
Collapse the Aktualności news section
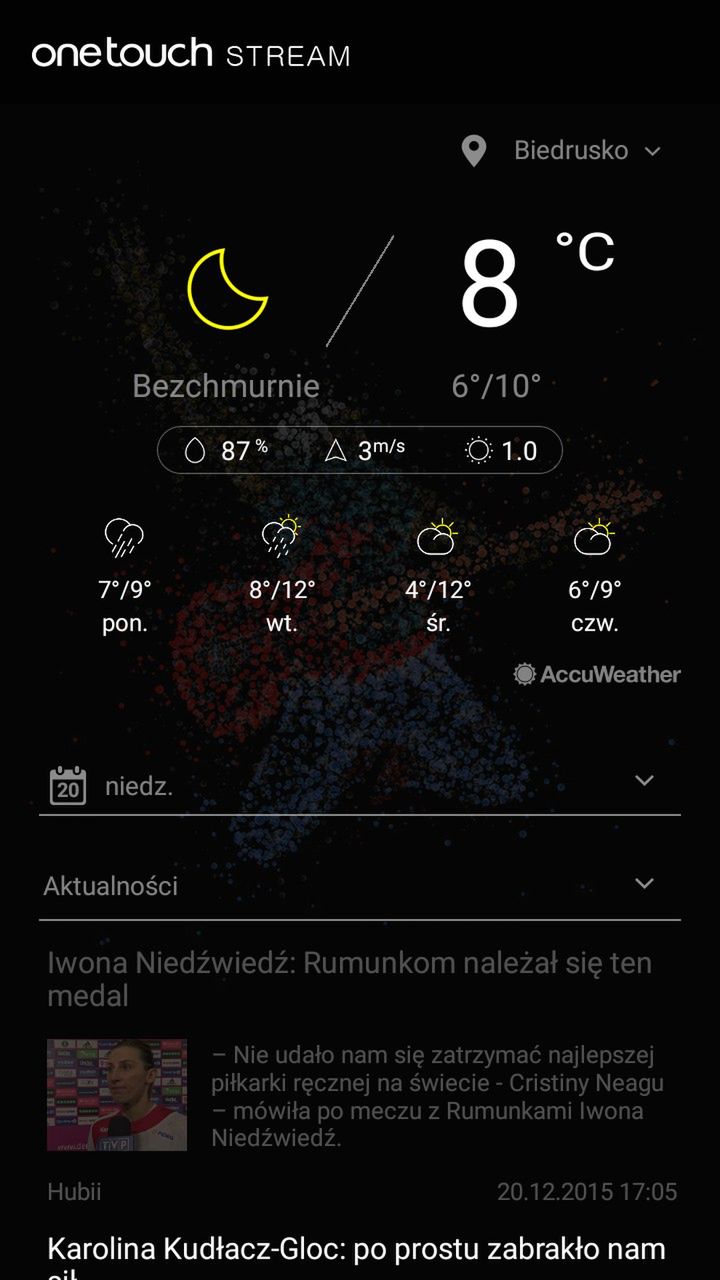tap(644, 884)
